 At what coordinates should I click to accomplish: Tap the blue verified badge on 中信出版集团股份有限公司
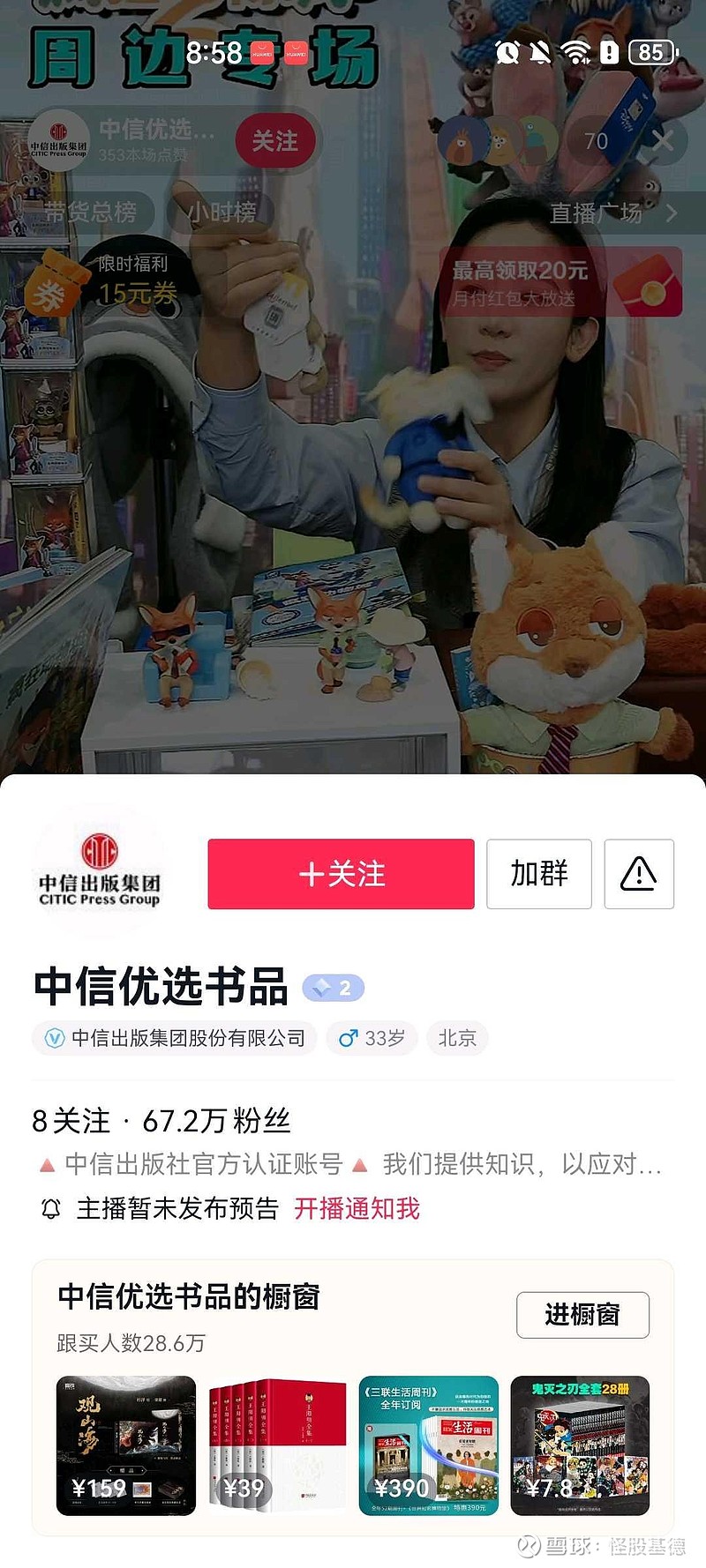[53, 1038]
